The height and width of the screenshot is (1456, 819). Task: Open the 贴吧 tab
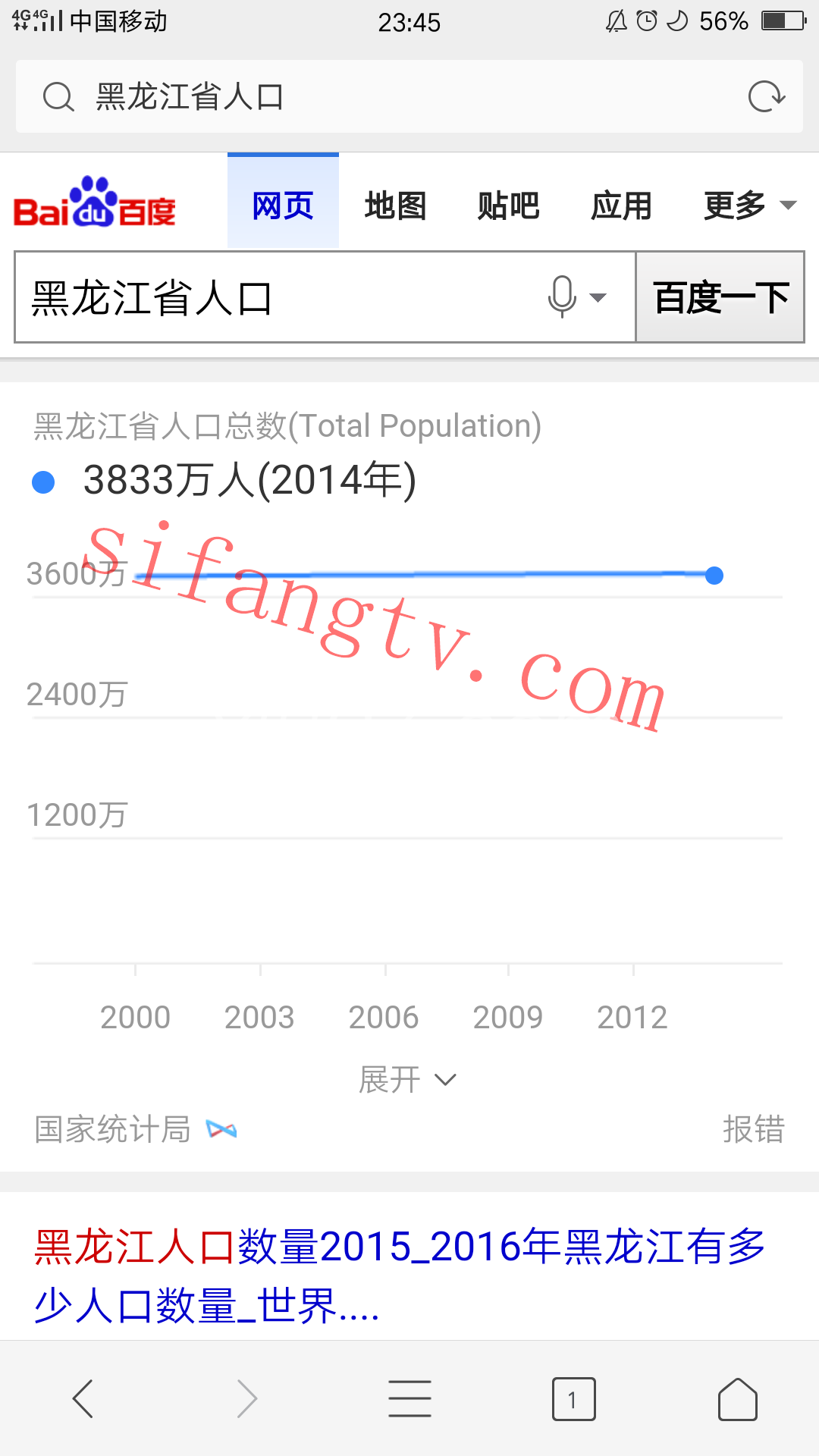click(508, 206)
